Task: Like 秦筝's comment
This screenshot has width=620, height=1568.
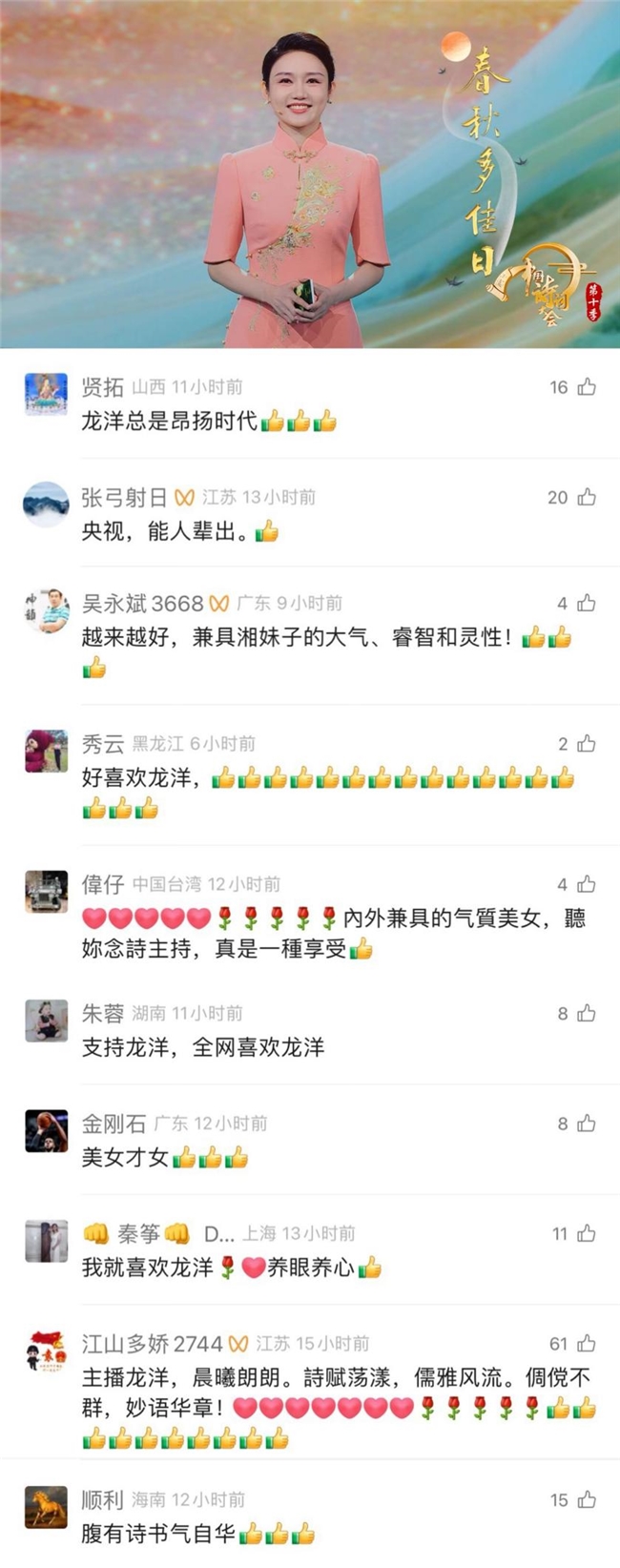Action: click(x=587, y=1233)
